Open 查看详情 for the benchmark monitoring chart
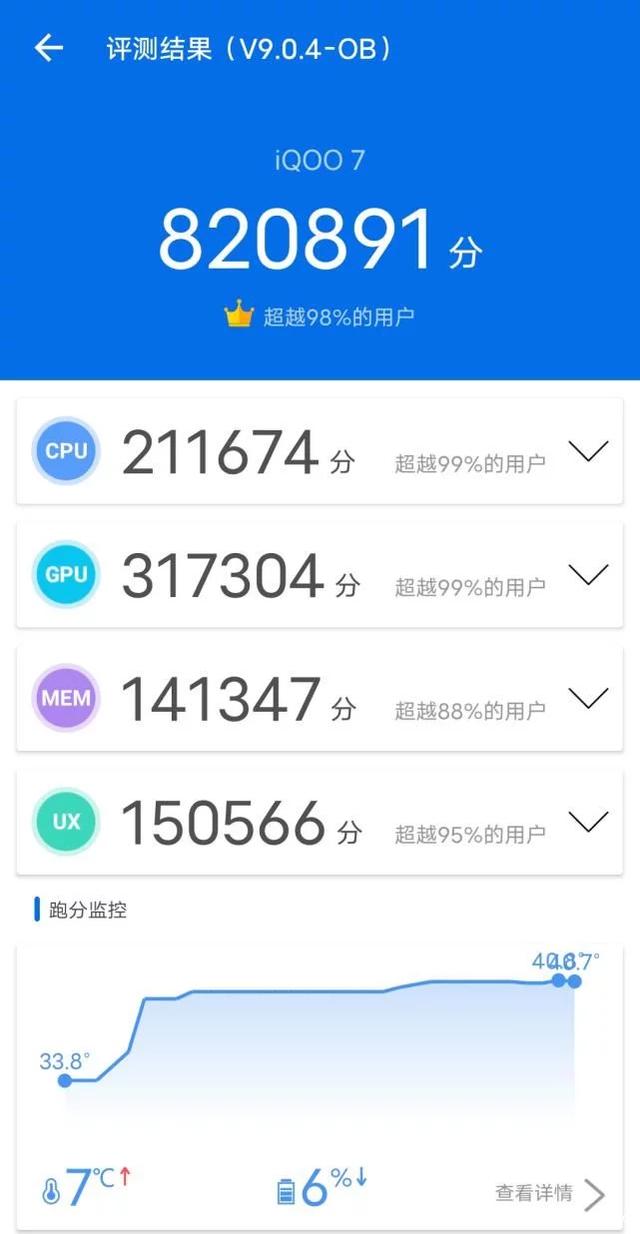This screenshot has height=1234, width=640. (x=548, y=1193)
